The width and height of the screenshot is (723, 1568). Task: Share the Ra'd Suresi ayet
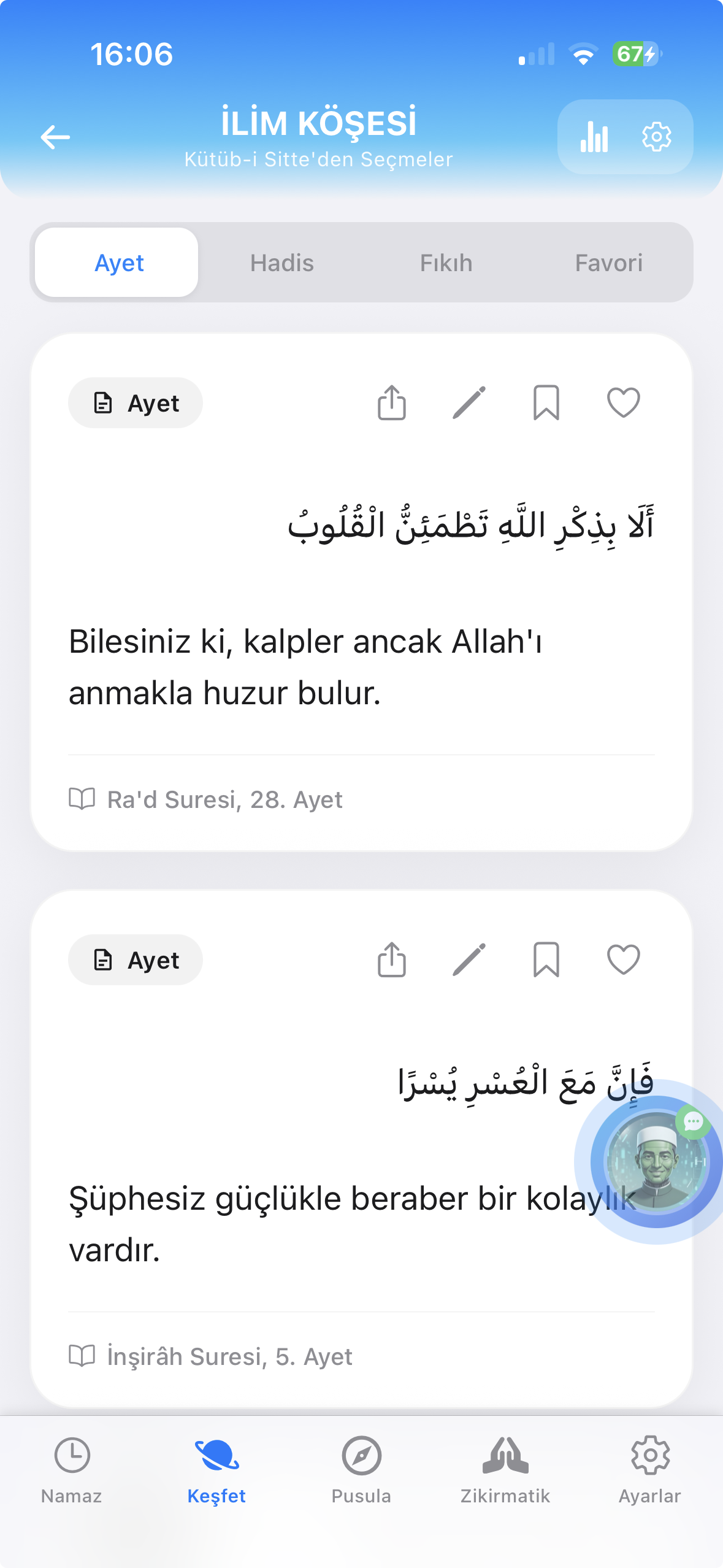392,402
